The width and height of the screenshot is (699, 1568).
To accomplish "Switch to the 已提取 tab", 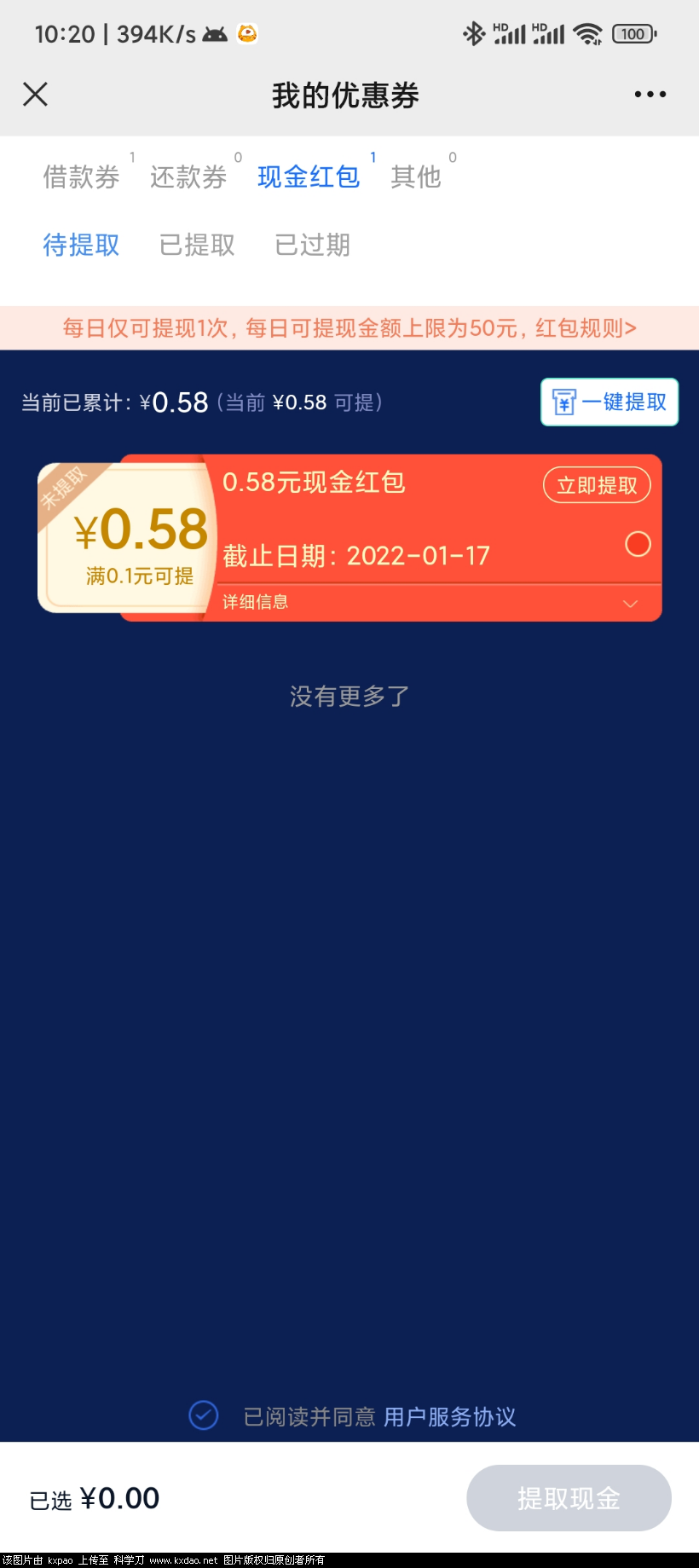I will pos(195,246).
